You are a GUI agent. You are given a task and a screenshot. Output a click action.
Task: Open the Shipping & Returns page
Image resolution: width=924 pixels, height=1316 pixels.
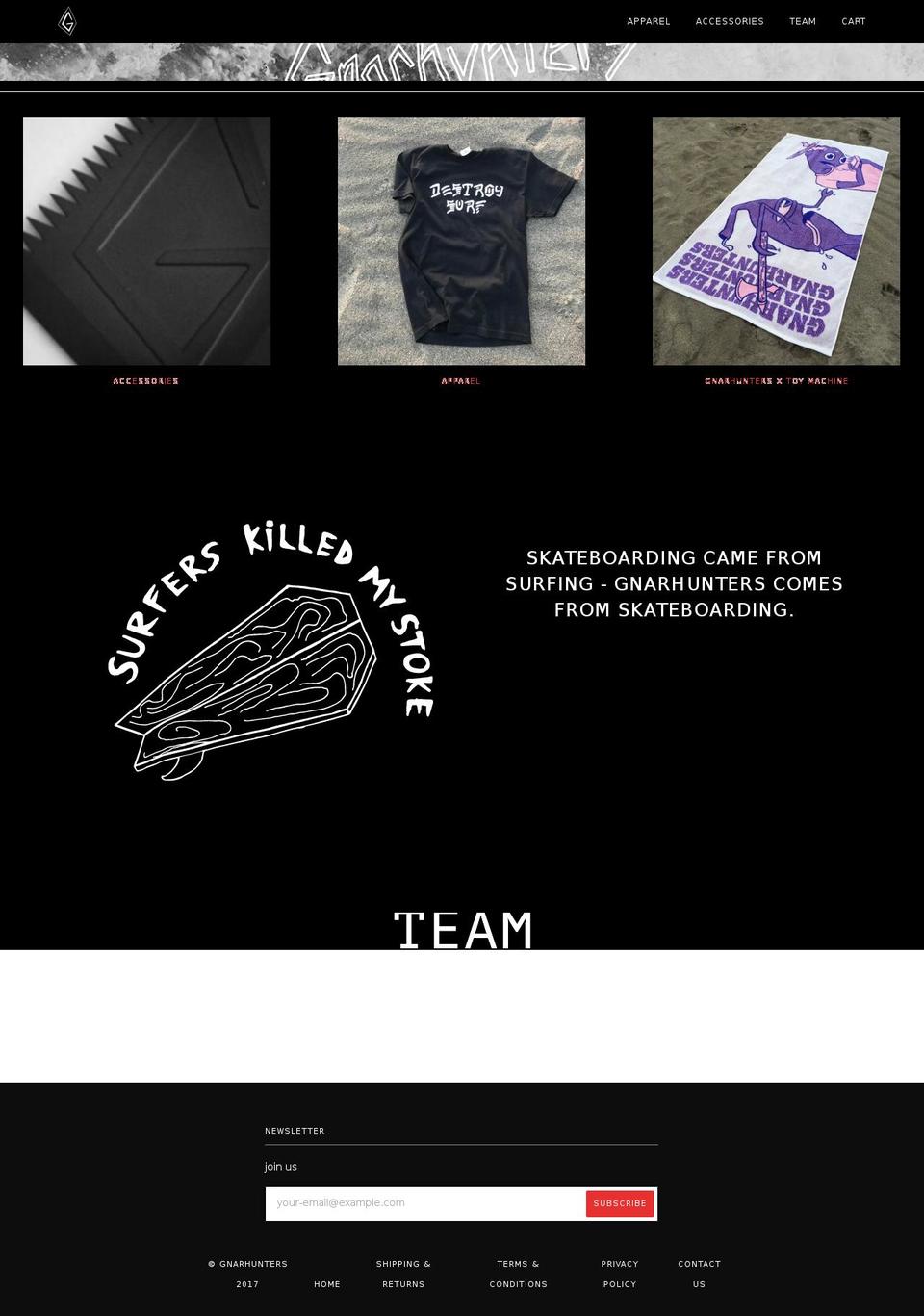tap(403, 1274)
